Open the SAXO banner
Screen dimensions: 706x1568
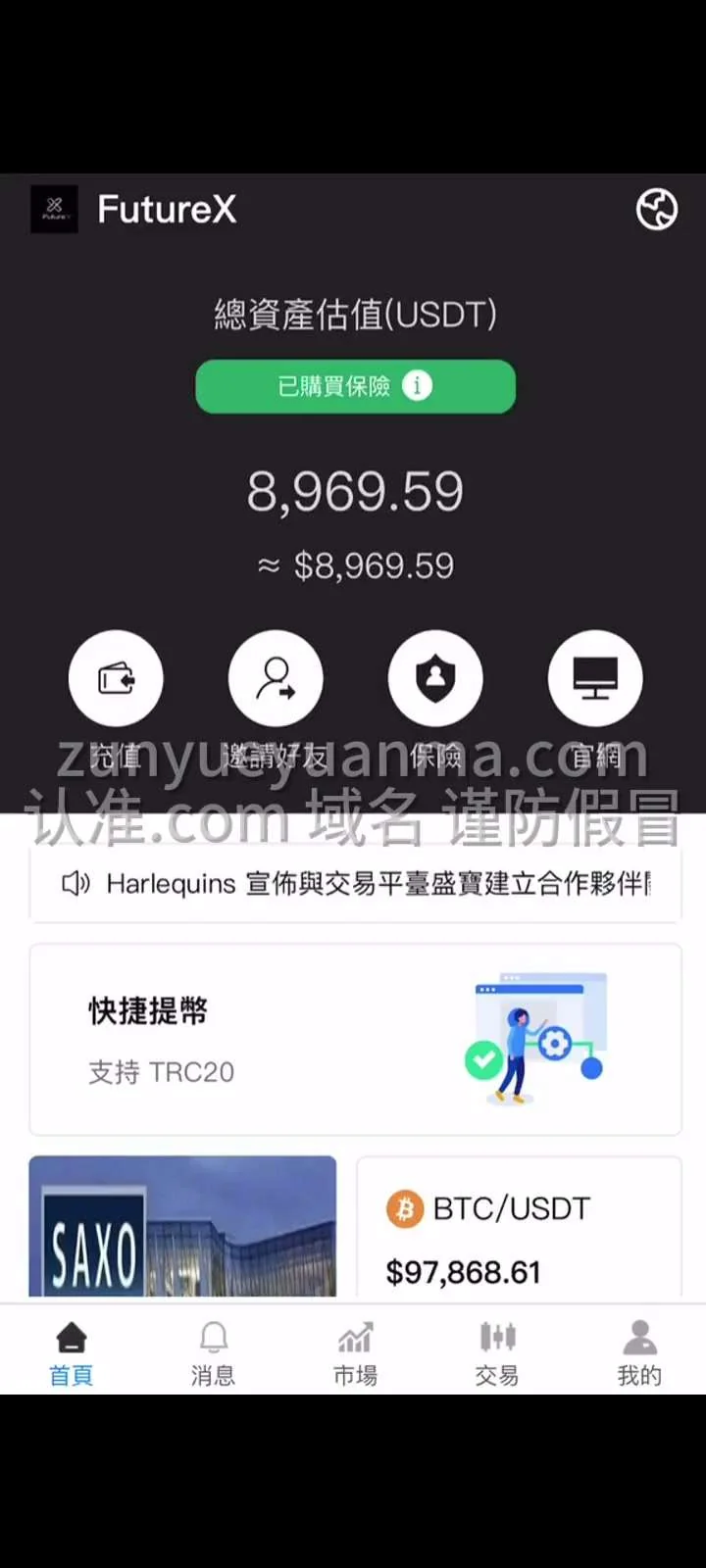[182, 1227]
